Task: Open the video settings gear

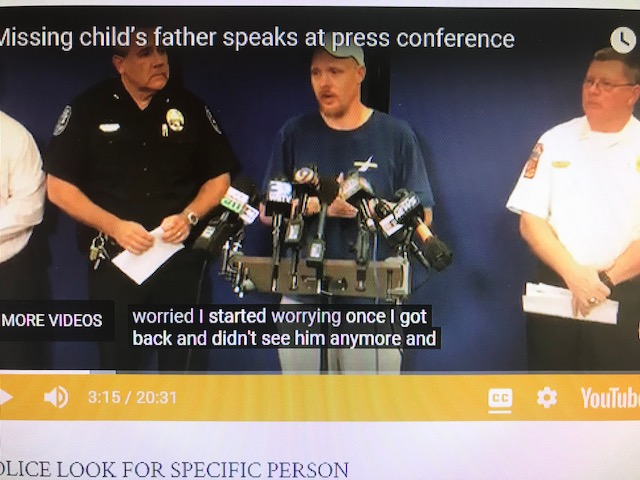Action: tap(546, 398)
